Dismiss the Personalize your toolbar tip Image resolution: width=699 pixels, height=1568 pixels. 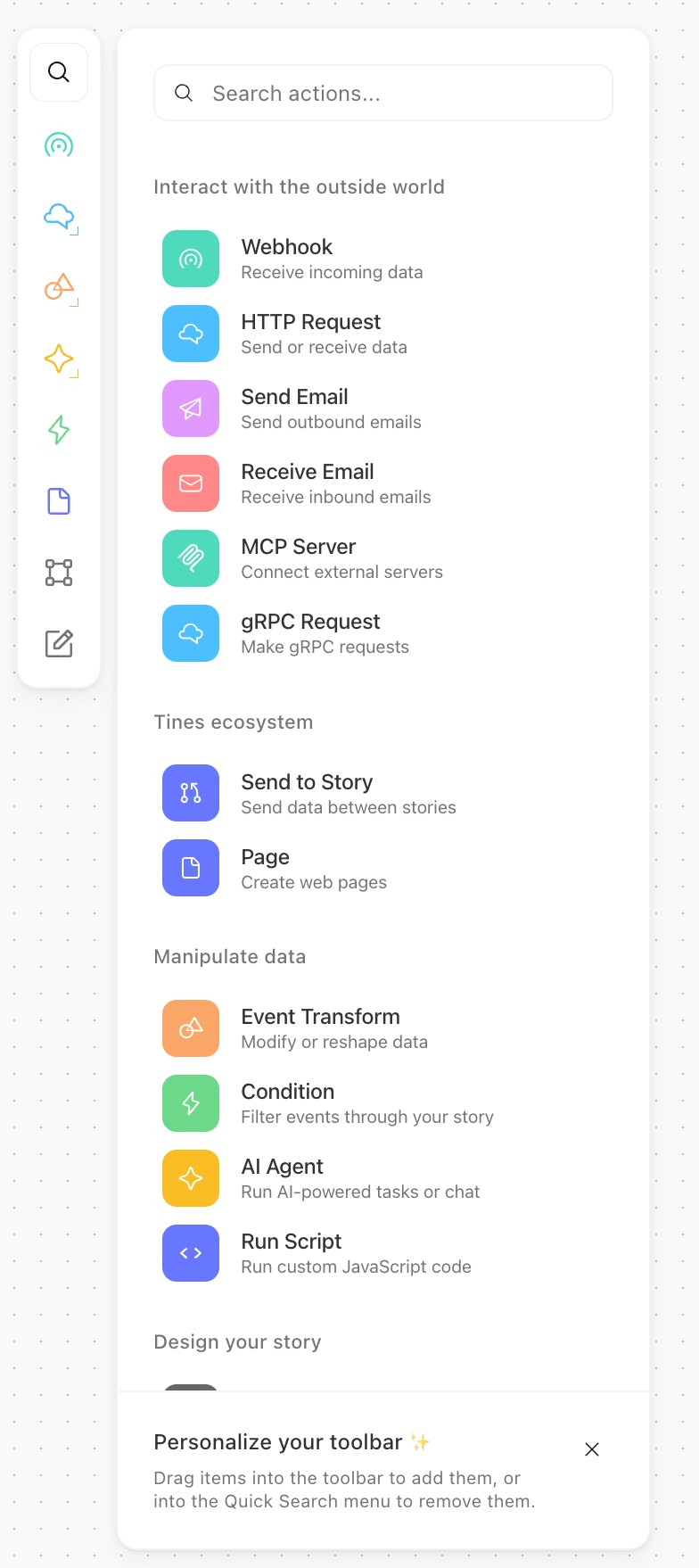tap(592, 1449)
